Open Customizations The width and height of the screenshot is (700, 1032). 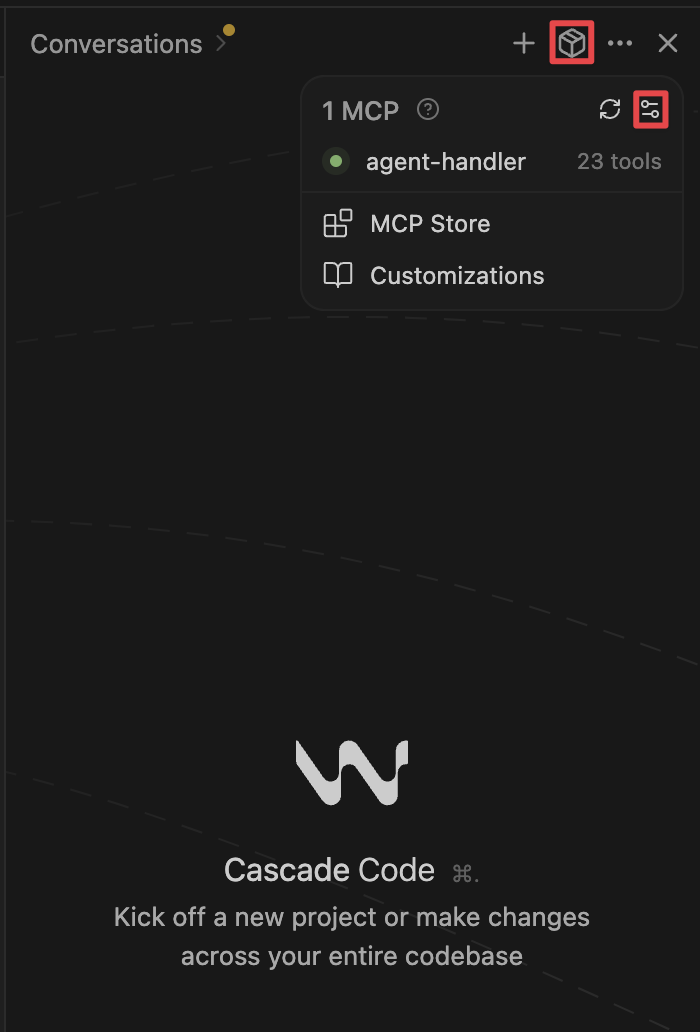456,276
